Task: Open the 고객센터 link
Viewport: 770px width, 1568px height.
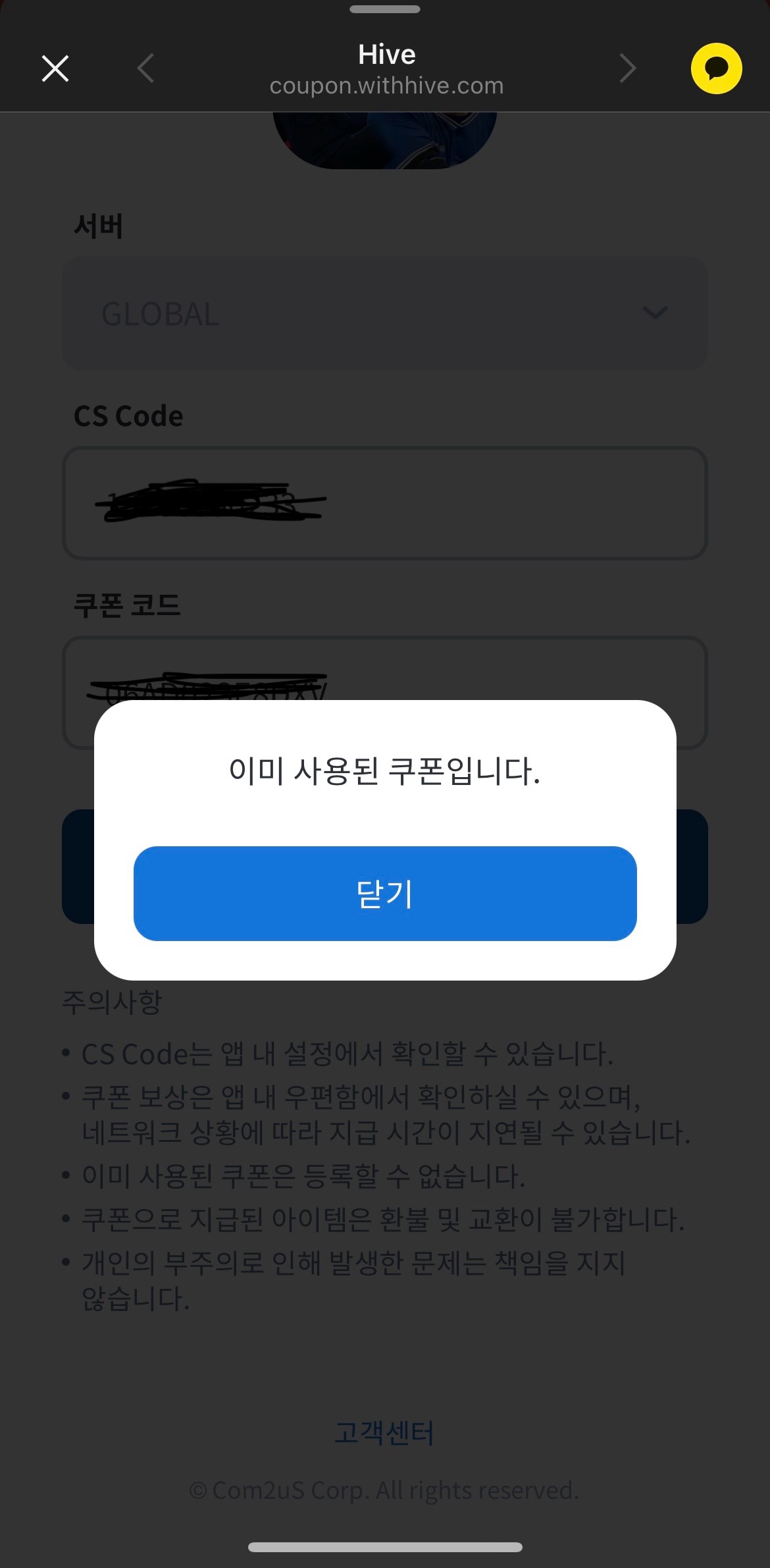Action: click(384, 1433)
